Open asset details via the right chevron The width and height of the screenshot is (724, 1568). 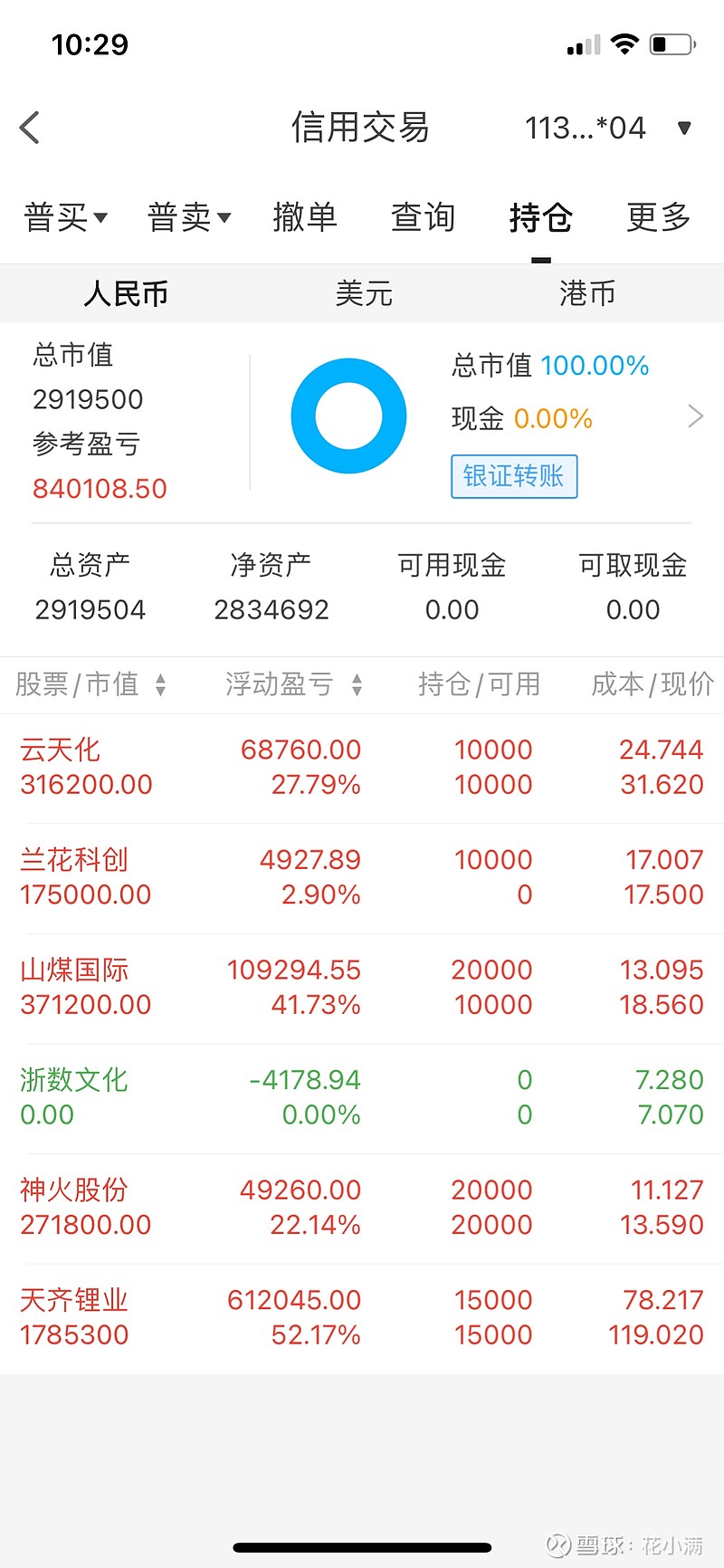pos(695,416)
